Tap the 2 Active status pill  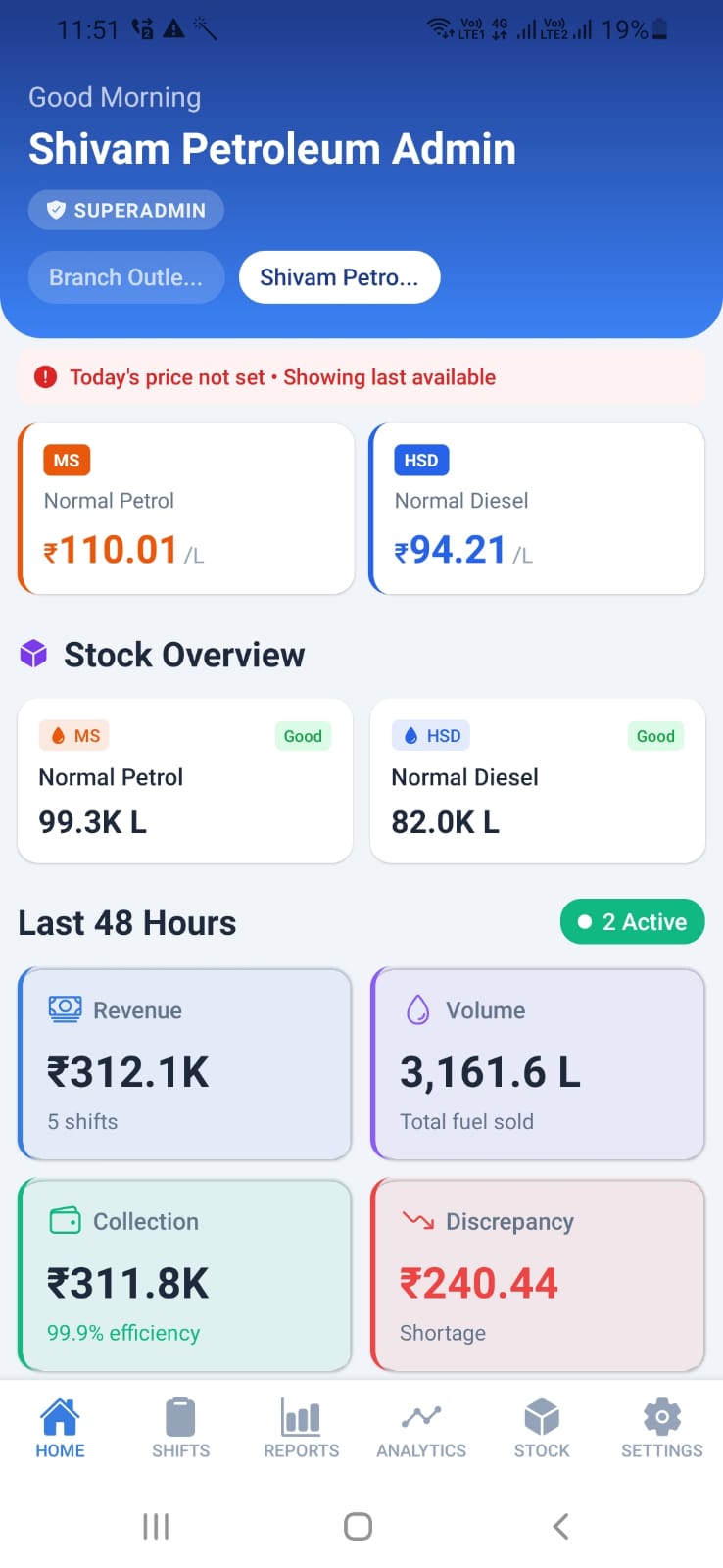click(632, 921)
